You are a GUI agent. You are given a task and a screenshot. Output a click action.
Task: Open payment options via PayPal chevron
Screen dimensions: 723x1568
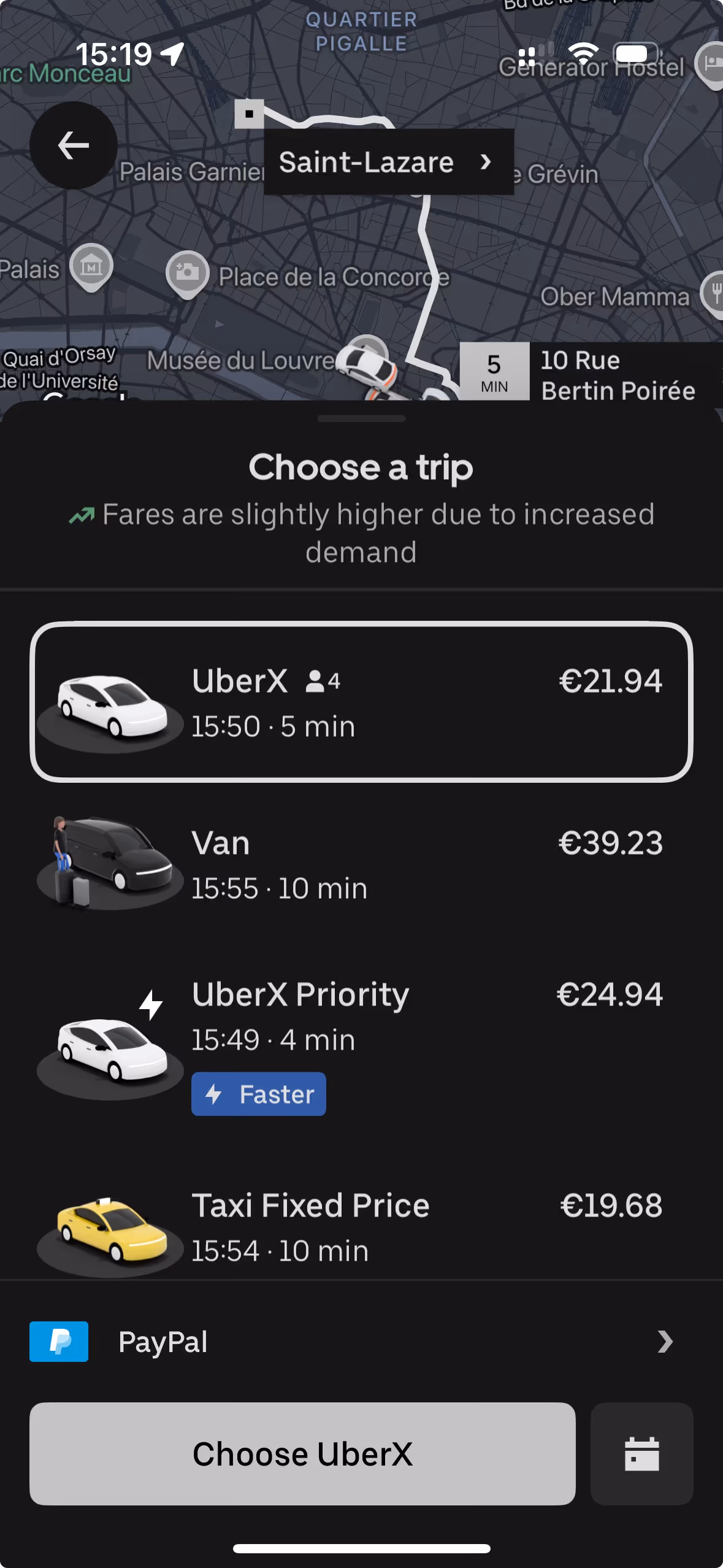[667, 1341]
